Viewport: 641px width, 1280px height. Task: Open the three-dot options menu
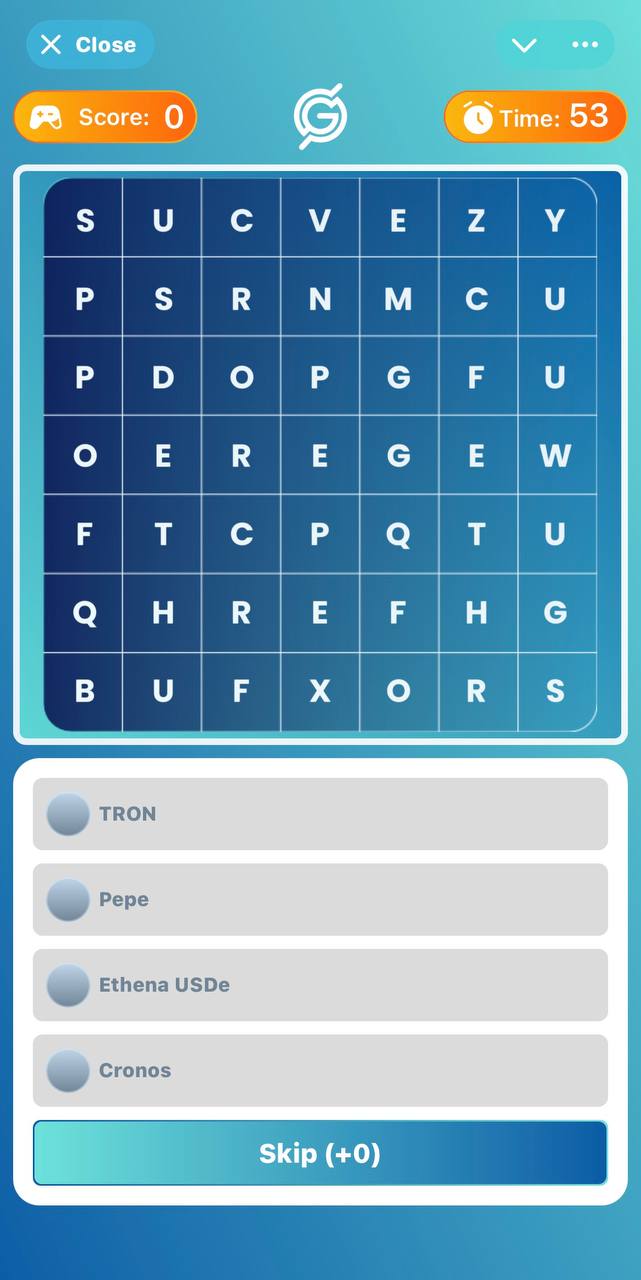(585, 45)
